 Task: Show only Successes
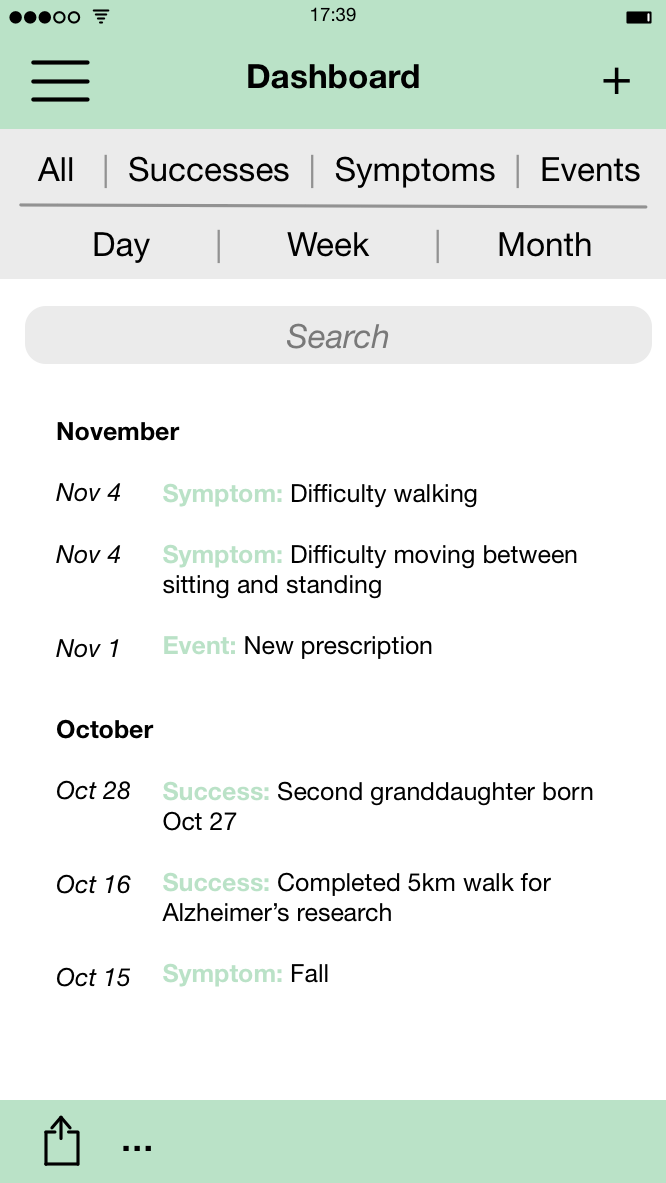[208, 170]
